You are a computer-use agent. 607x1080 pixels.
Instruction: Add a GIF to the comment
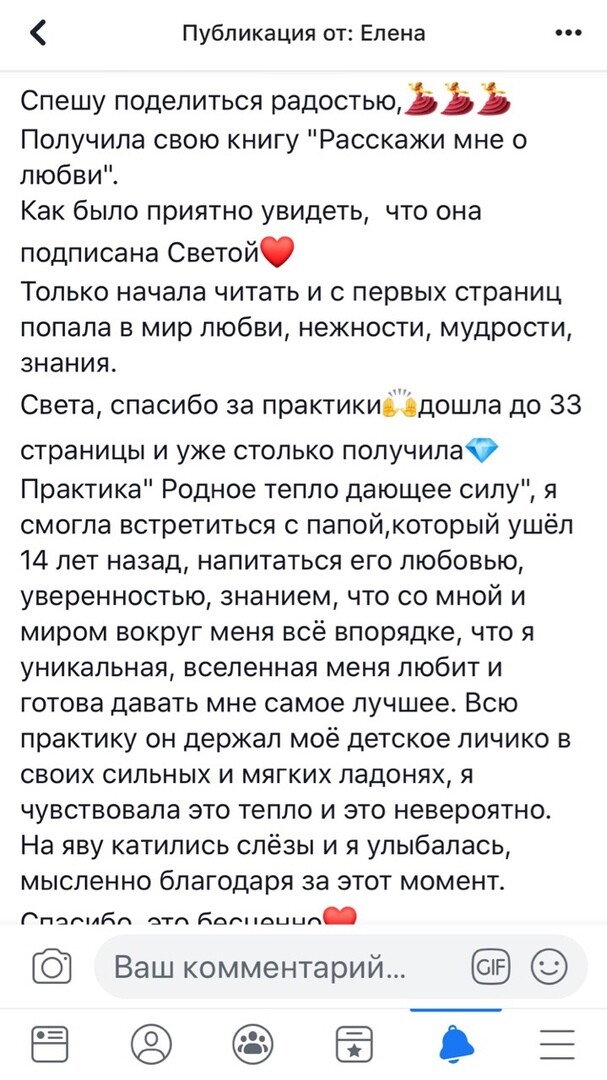(490, 967)
